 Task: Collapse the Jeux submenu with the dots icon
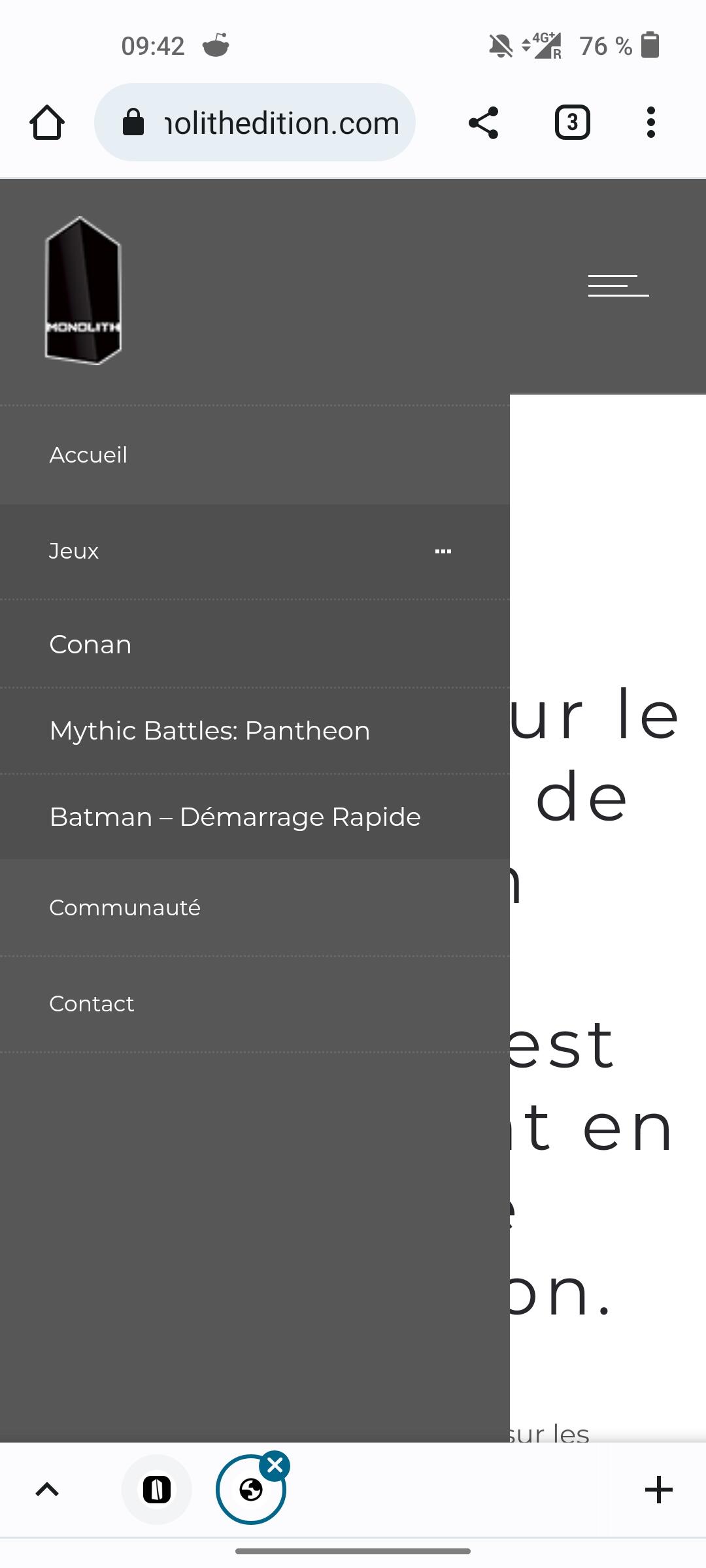443,551
